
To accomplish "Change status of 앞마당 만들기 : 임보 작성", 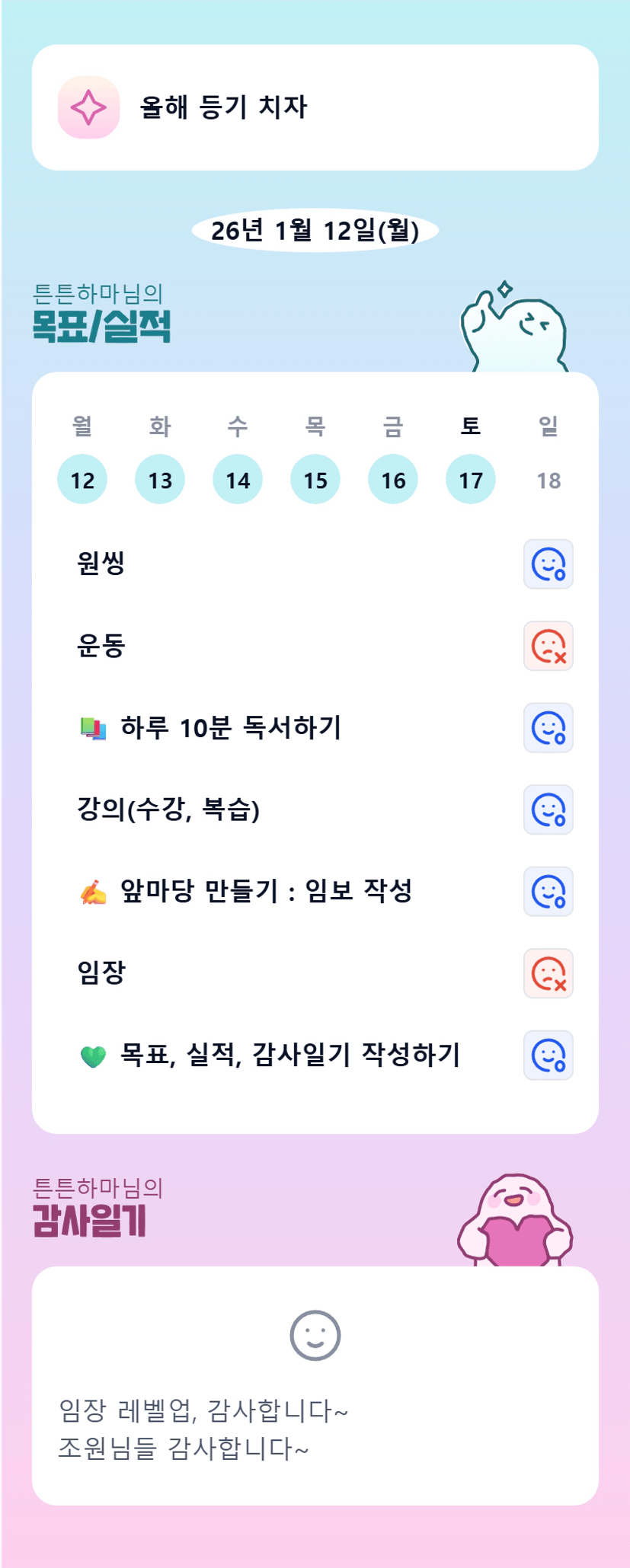I will click(x=548, y=892).
